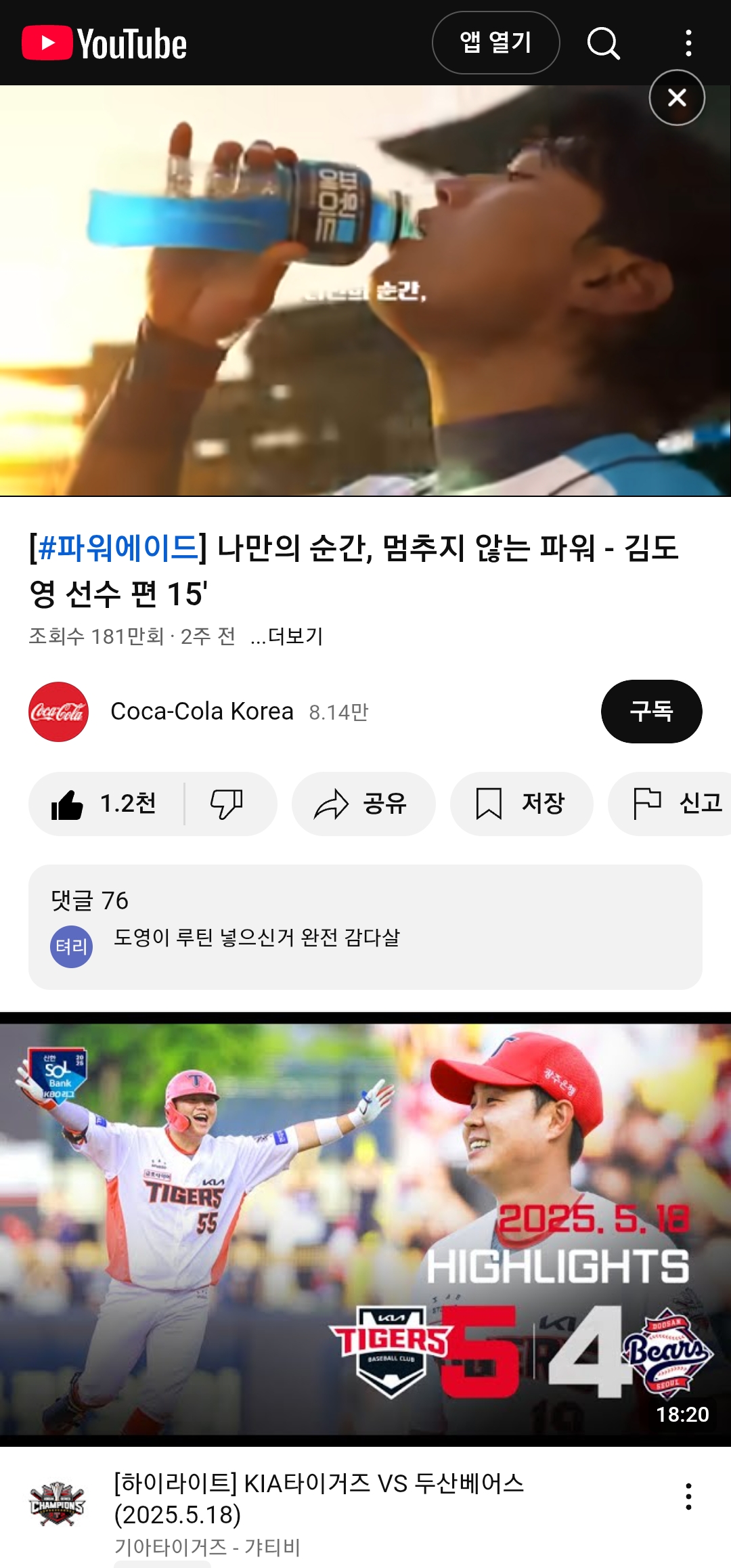Share the video via 공유

pos(363,804)
